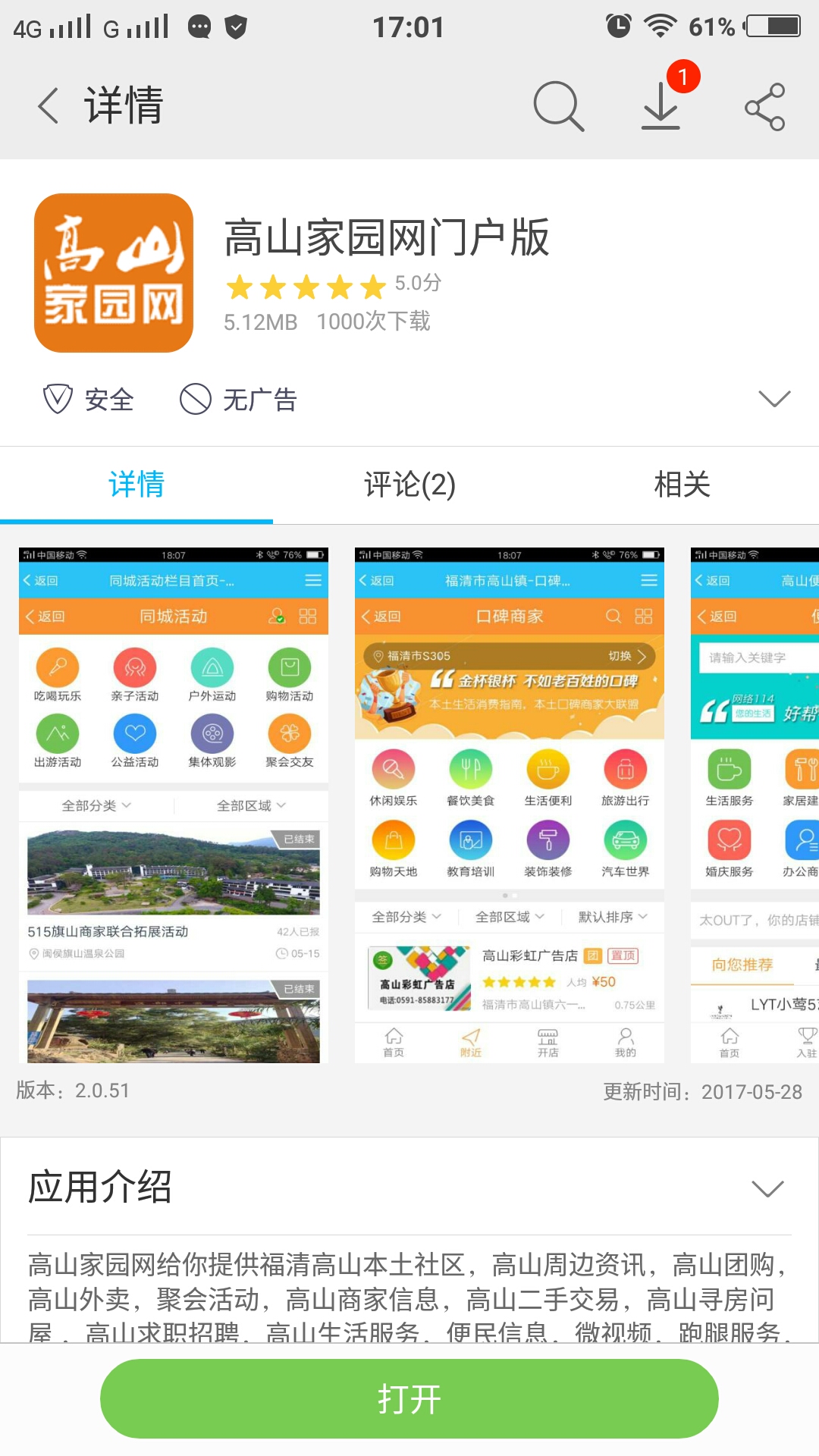This screenshot has height=1456, width=819.
Task: Open the downloads manager icon
Action: click(661, 106)
